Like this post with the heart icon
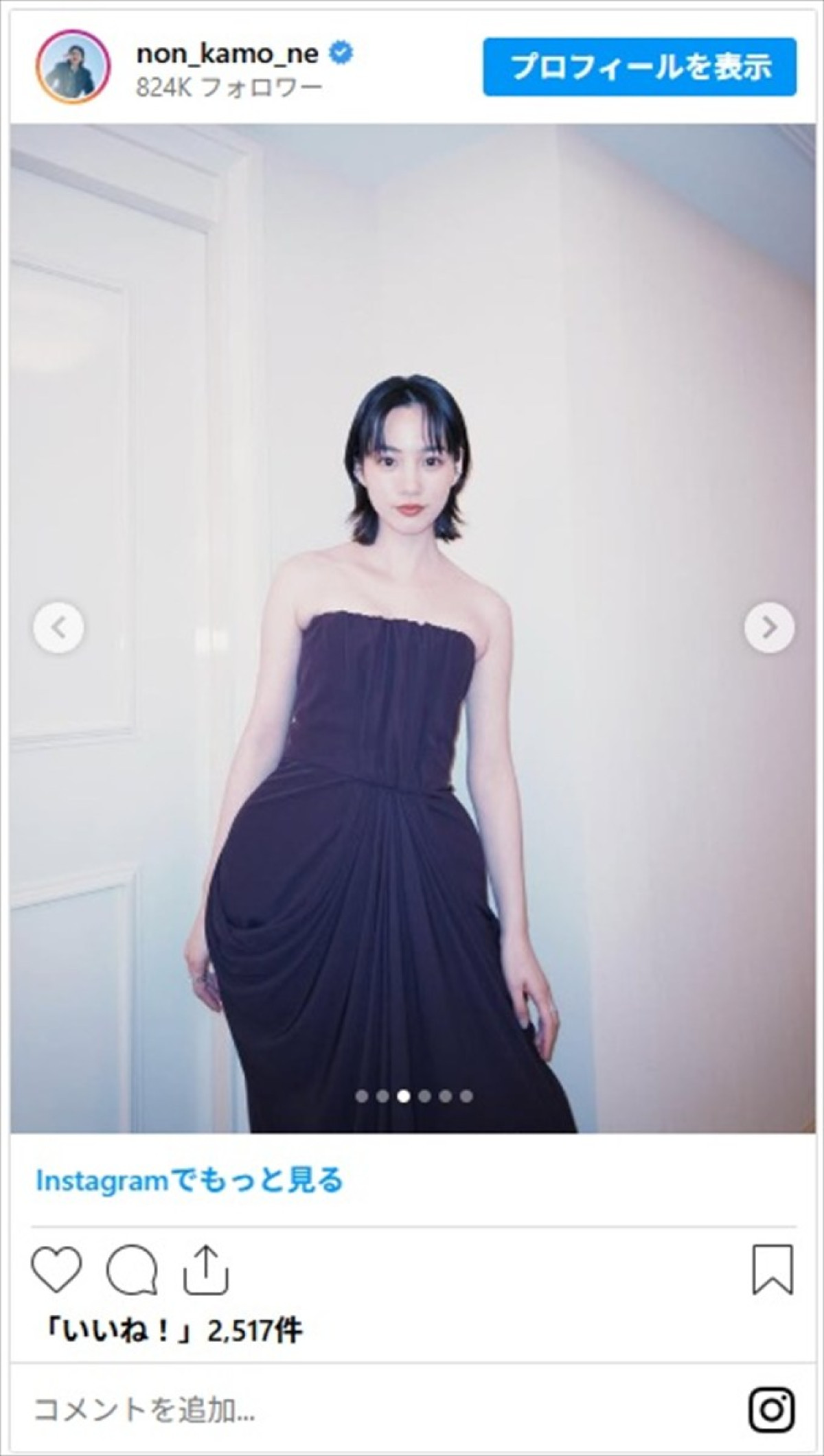 [57, 1269]
